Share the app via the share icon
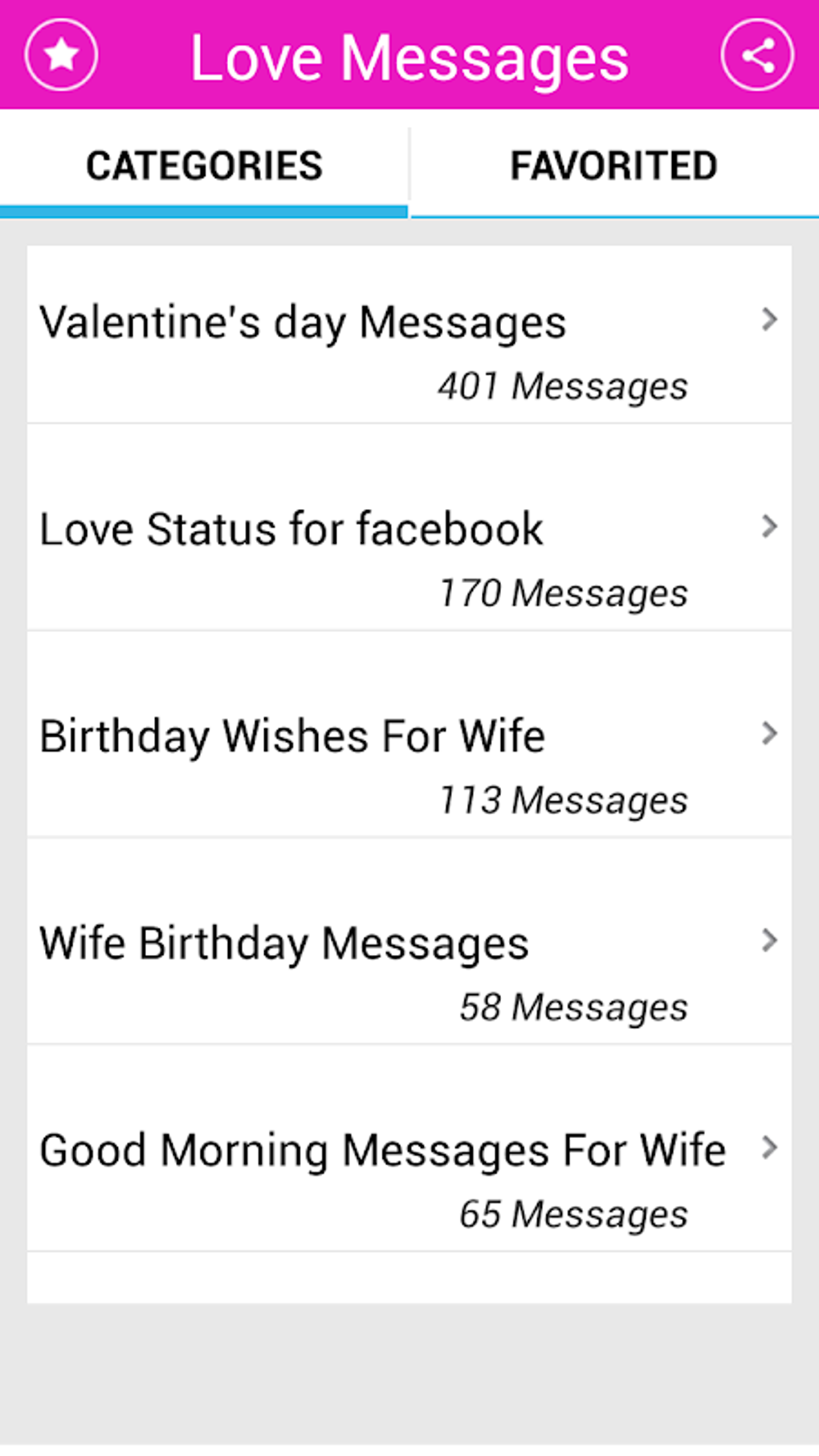This screenshot has width=819, height=1456. 757,55
